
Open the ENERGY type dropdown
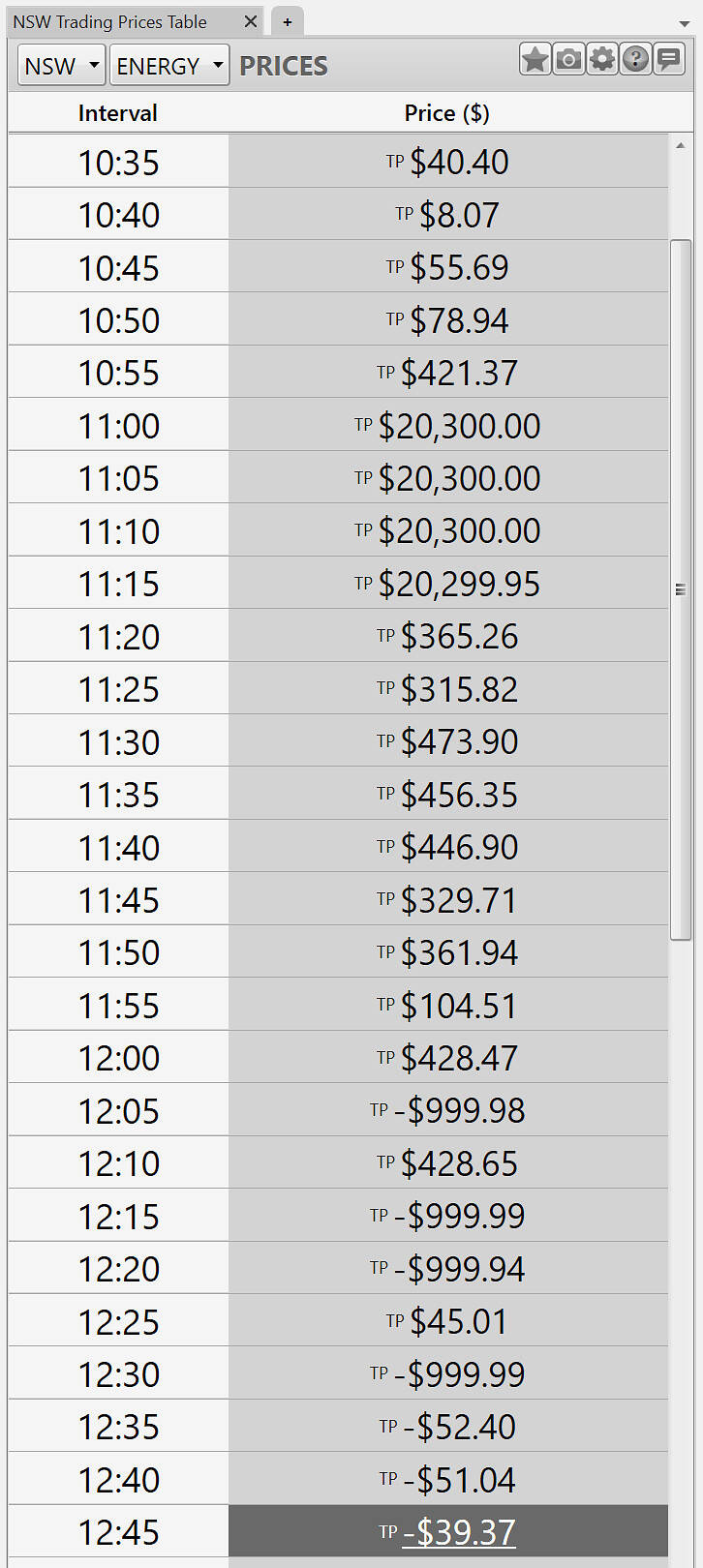(x=169, y=66)
